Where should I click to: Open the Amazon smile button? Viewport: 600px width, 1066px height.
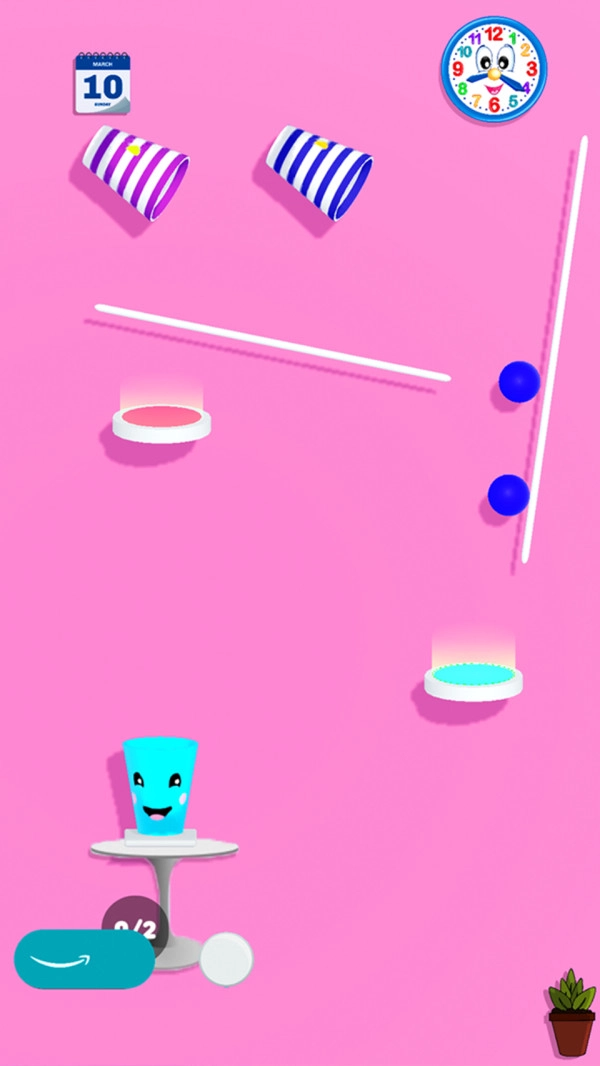click(84, 960)
